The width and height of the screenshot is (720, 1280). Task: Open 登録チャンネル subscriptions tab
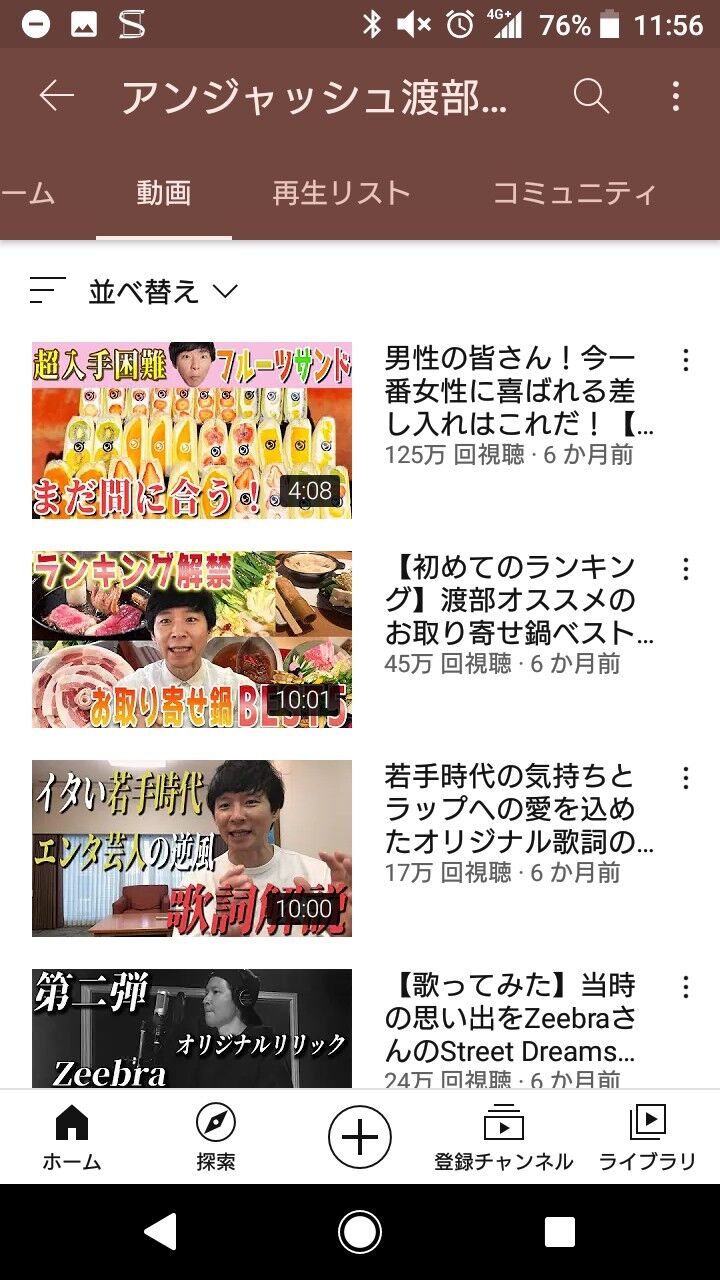click(x=504, y=1138)
